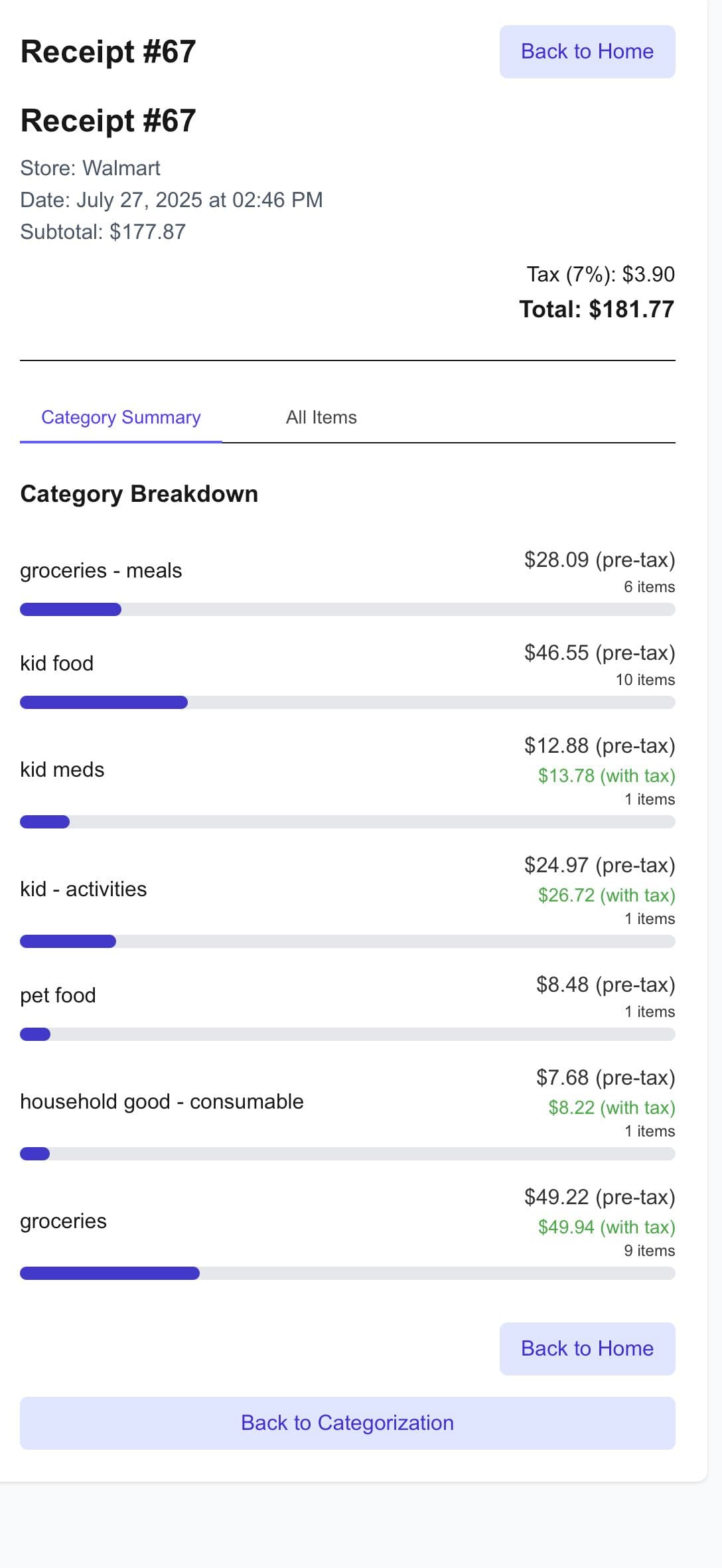Select the groceries - meals category row
This screenshot has width=722, height=1568.
click(101, 570)
